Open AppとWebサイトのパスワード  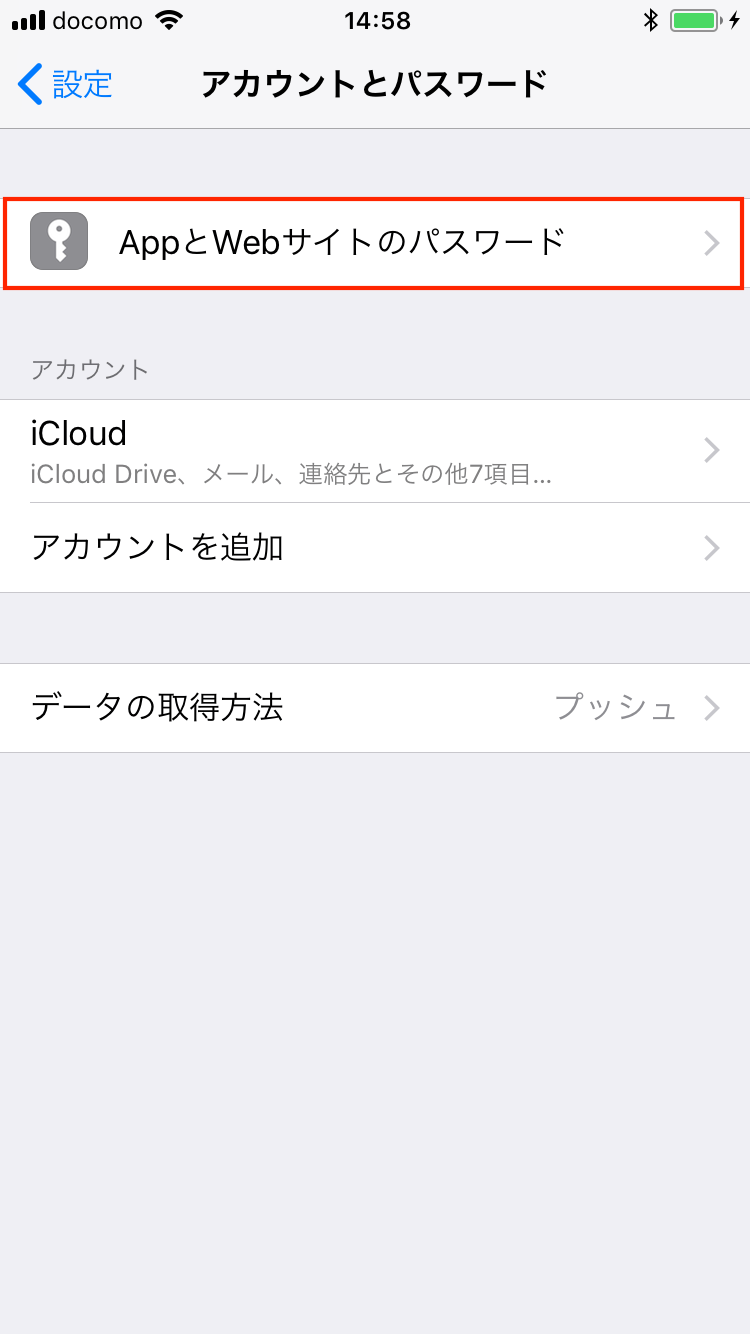pyautogui.click(x=375, y=243)
